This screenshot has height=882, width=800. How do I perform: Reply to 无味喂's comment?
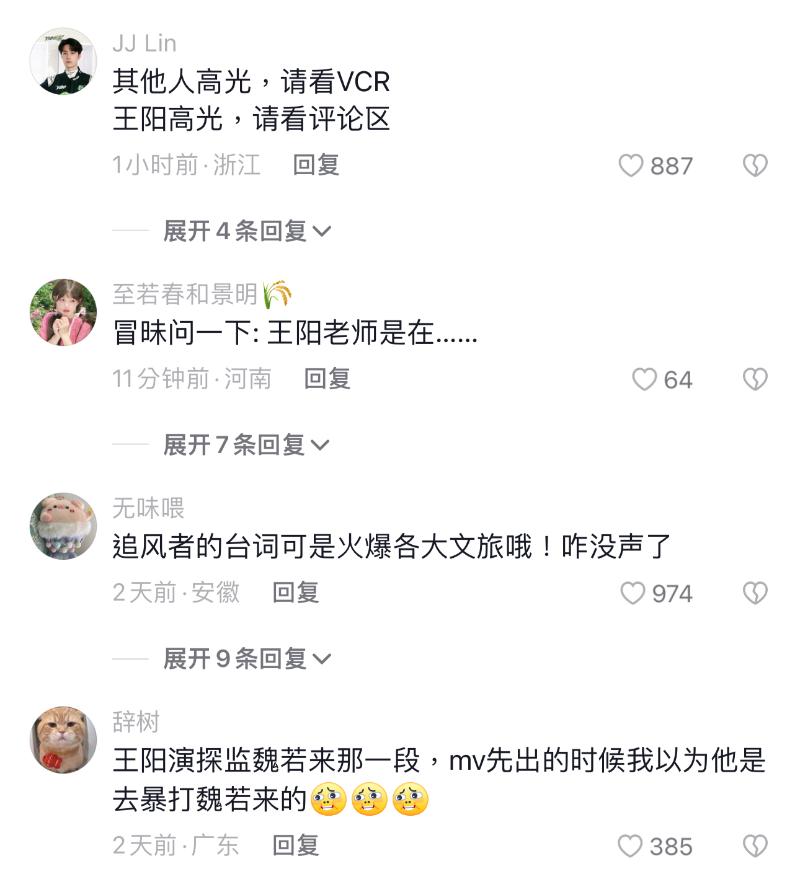tap(296, 593)
